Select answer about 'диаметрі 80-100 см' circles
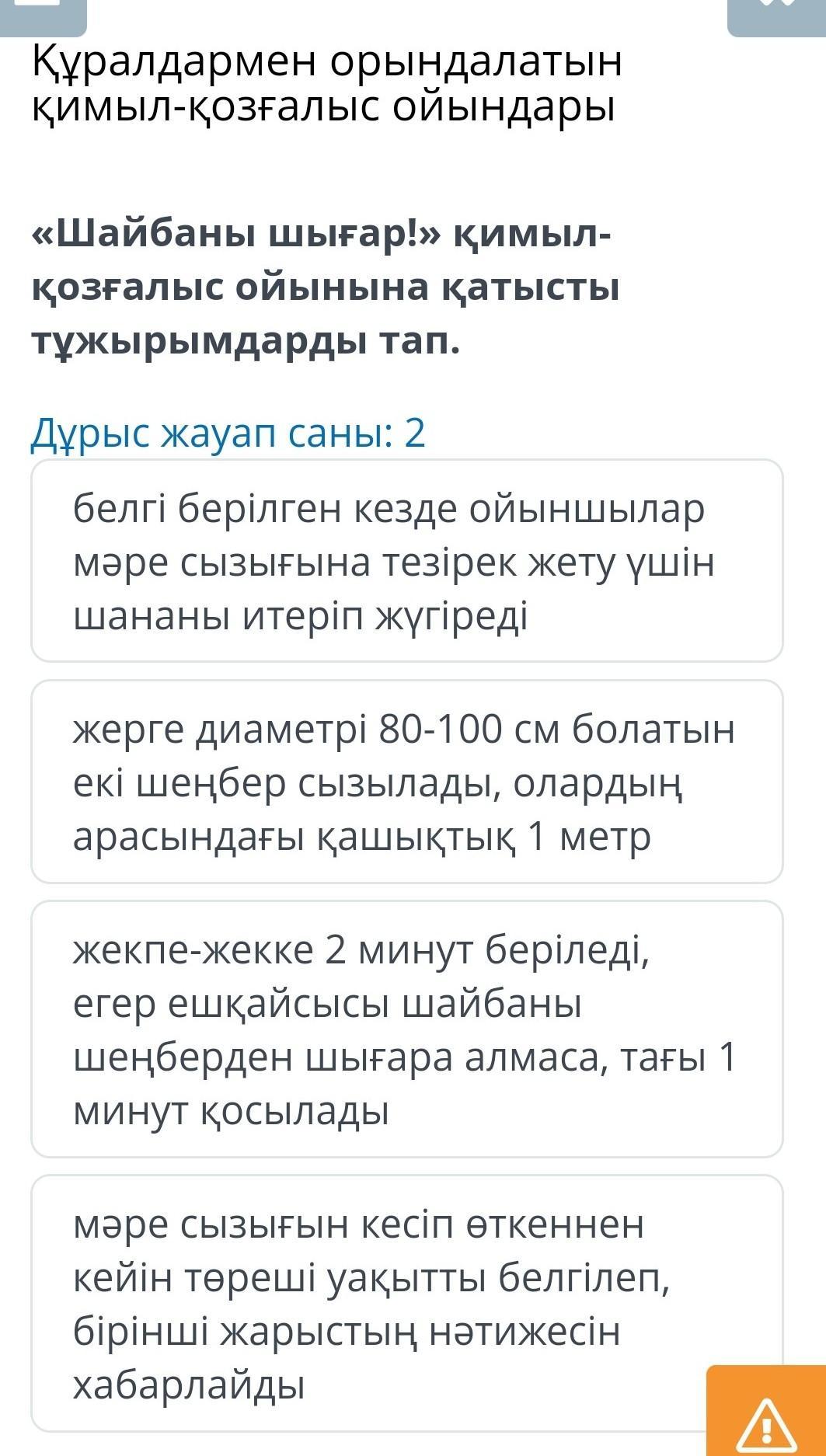Image resolution: width=826 pixels, height=1456 pixels. coord(407,782)
